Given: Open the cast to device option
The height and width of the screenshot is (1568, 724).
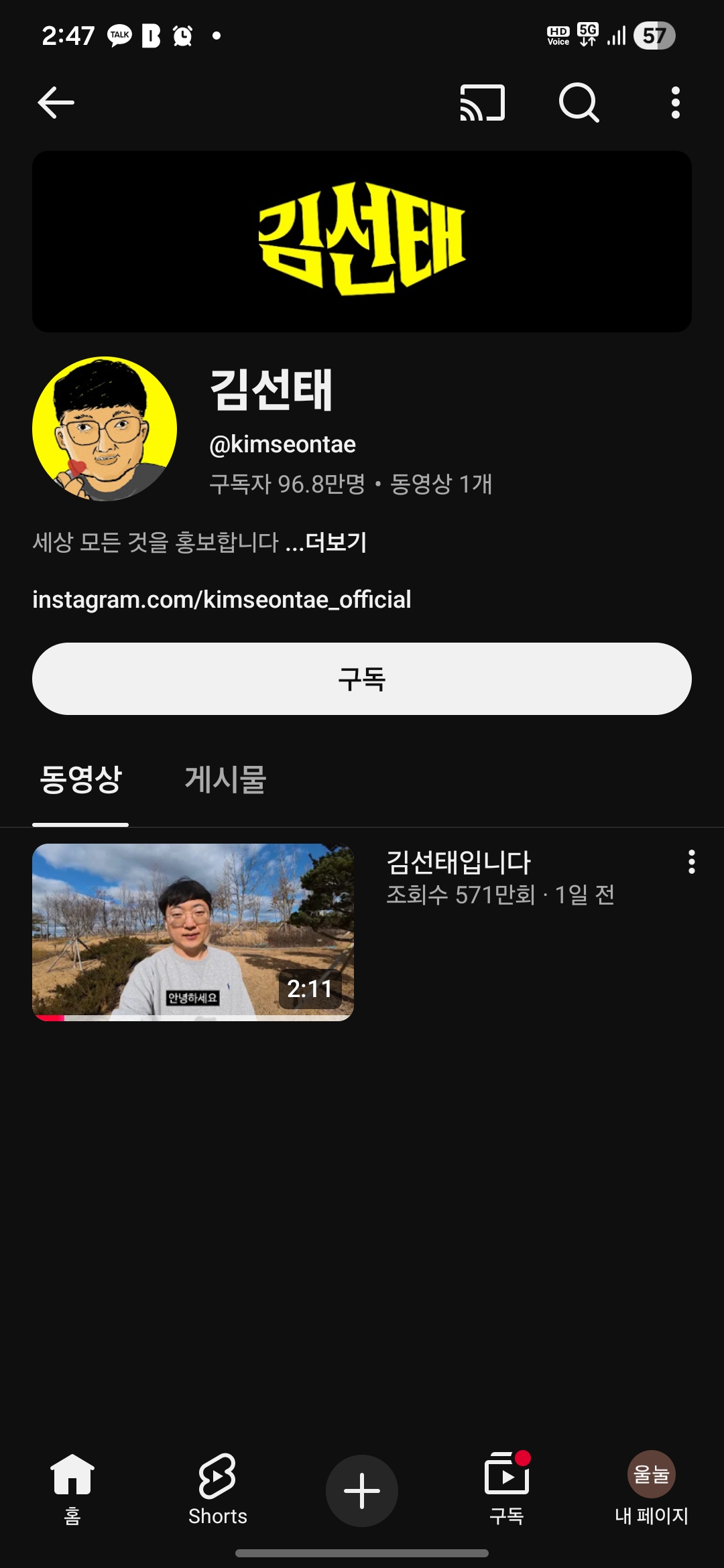Looking at the screenshot, I should pos(482,103).
